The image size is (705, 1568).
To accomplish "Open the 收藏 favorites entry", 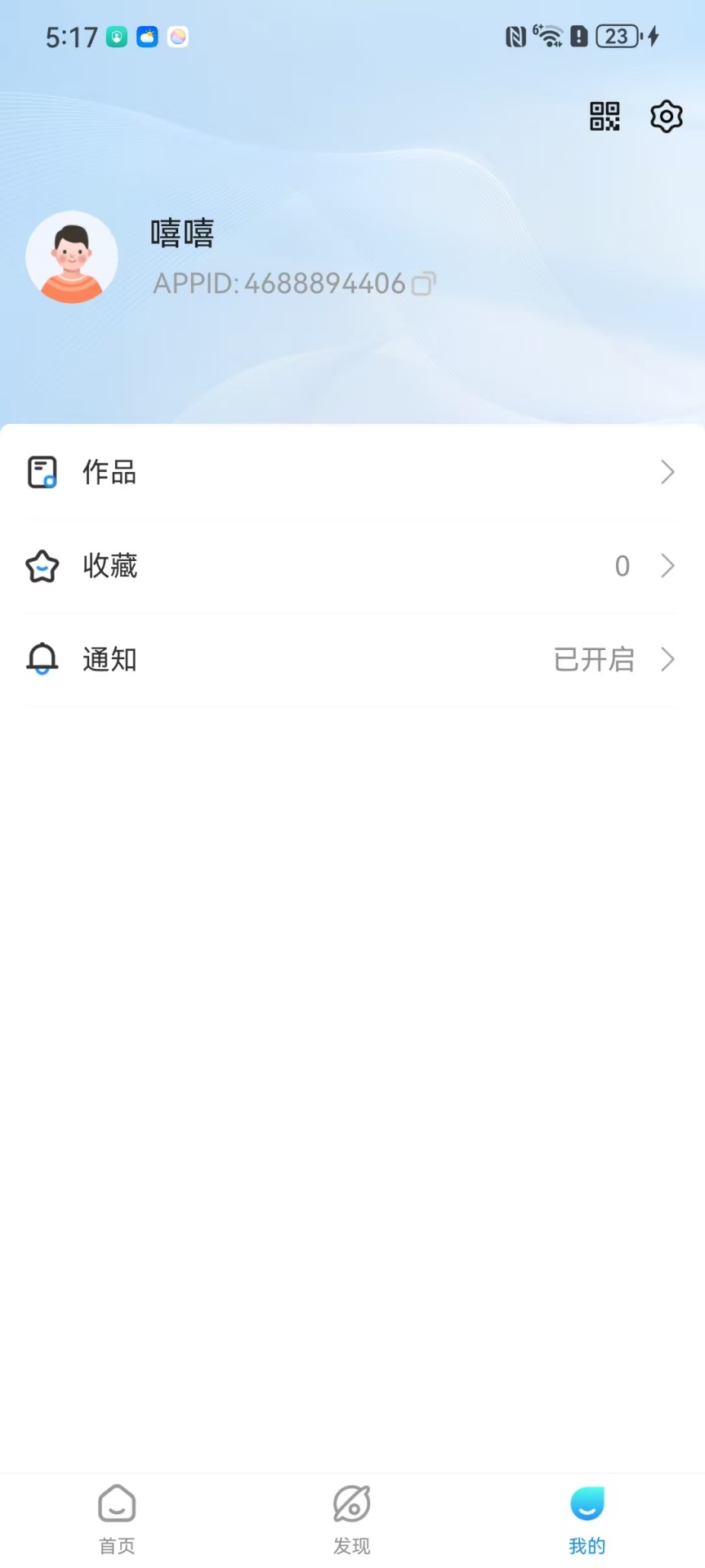I will click(x=109, y=566).
